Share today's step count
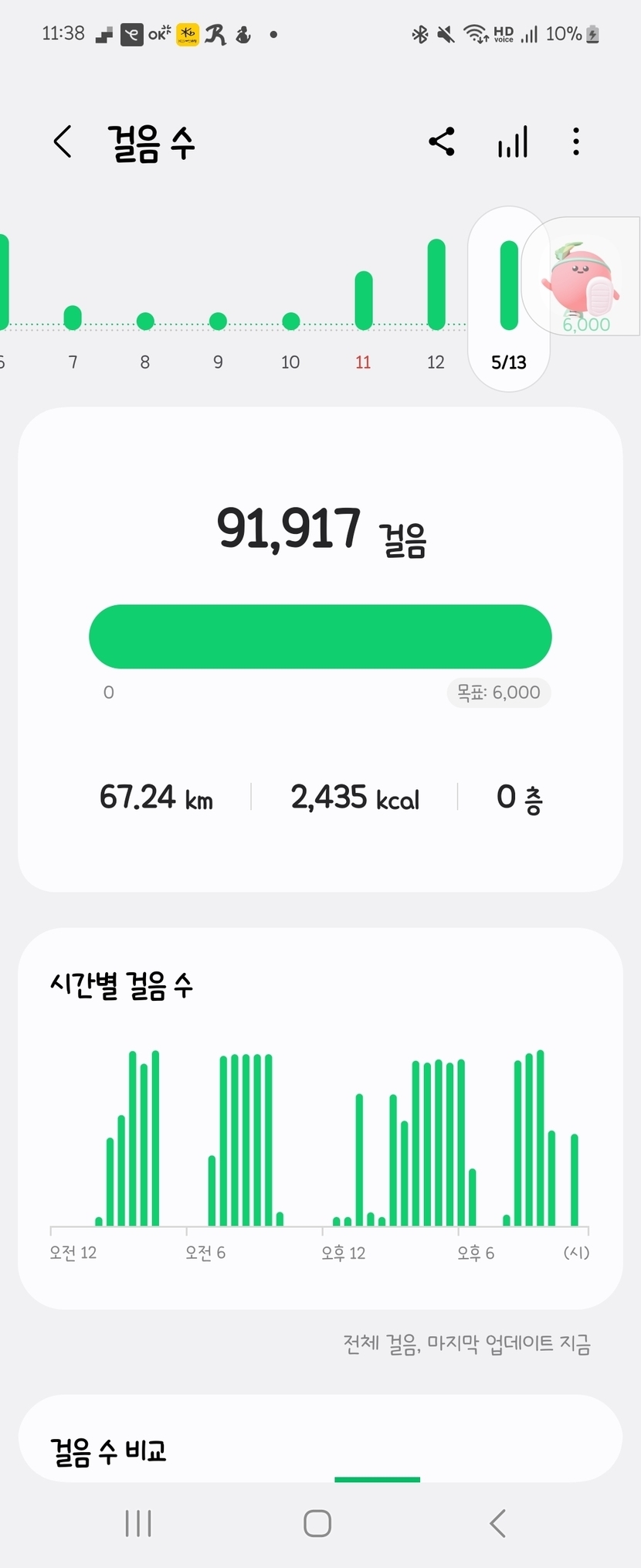The image size is (641, 1568). pos(442,142)
